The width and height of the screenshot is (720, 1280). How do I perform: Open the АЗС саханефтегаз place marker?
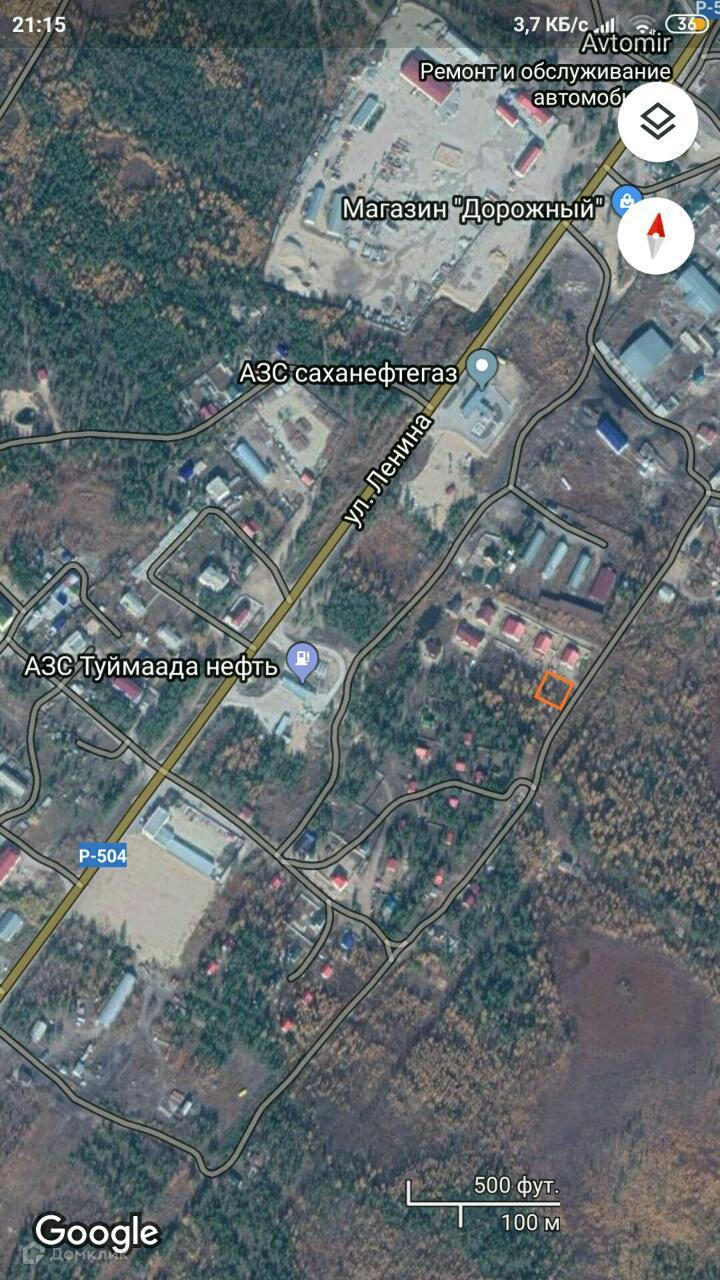483,369
